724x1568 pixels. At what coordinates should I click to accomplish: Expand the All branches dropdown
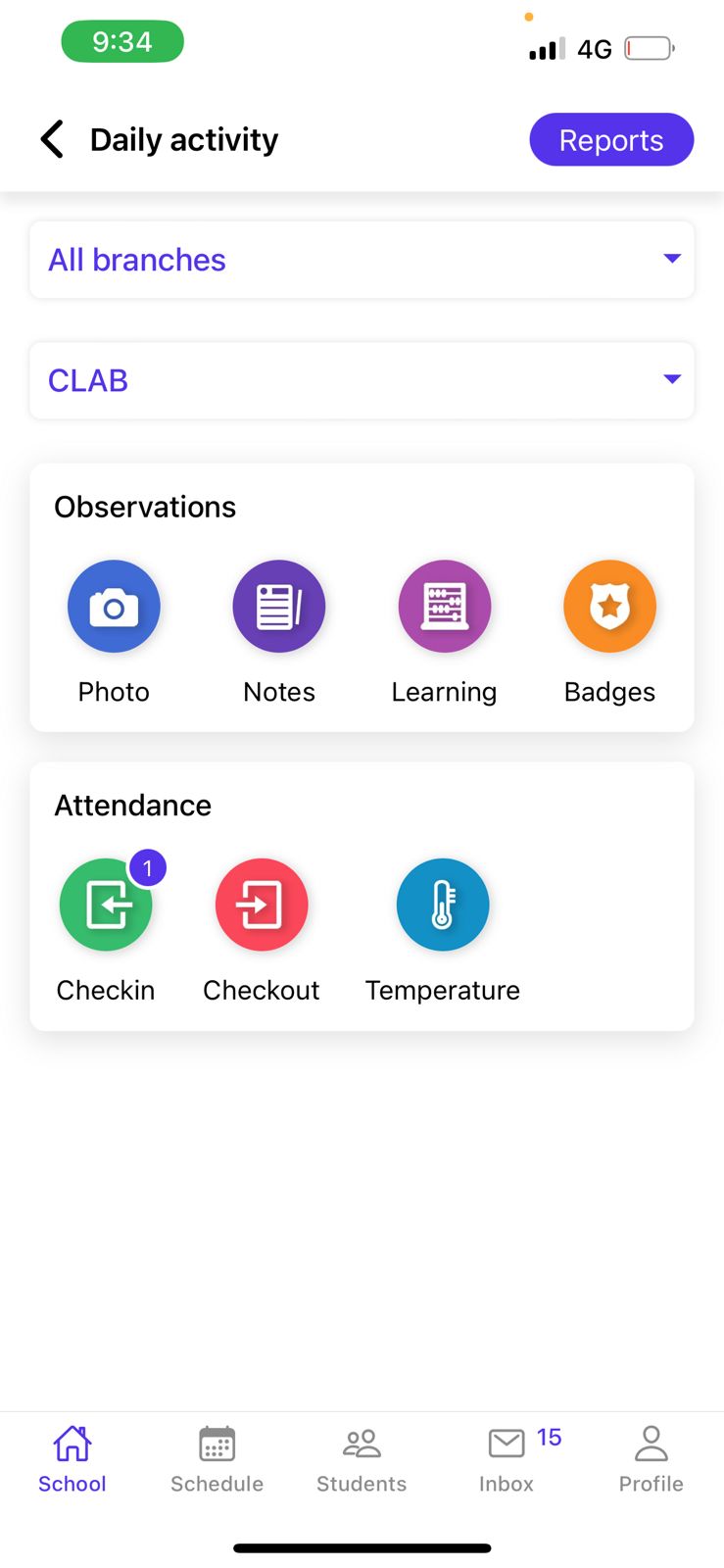[x=362, y=260]
